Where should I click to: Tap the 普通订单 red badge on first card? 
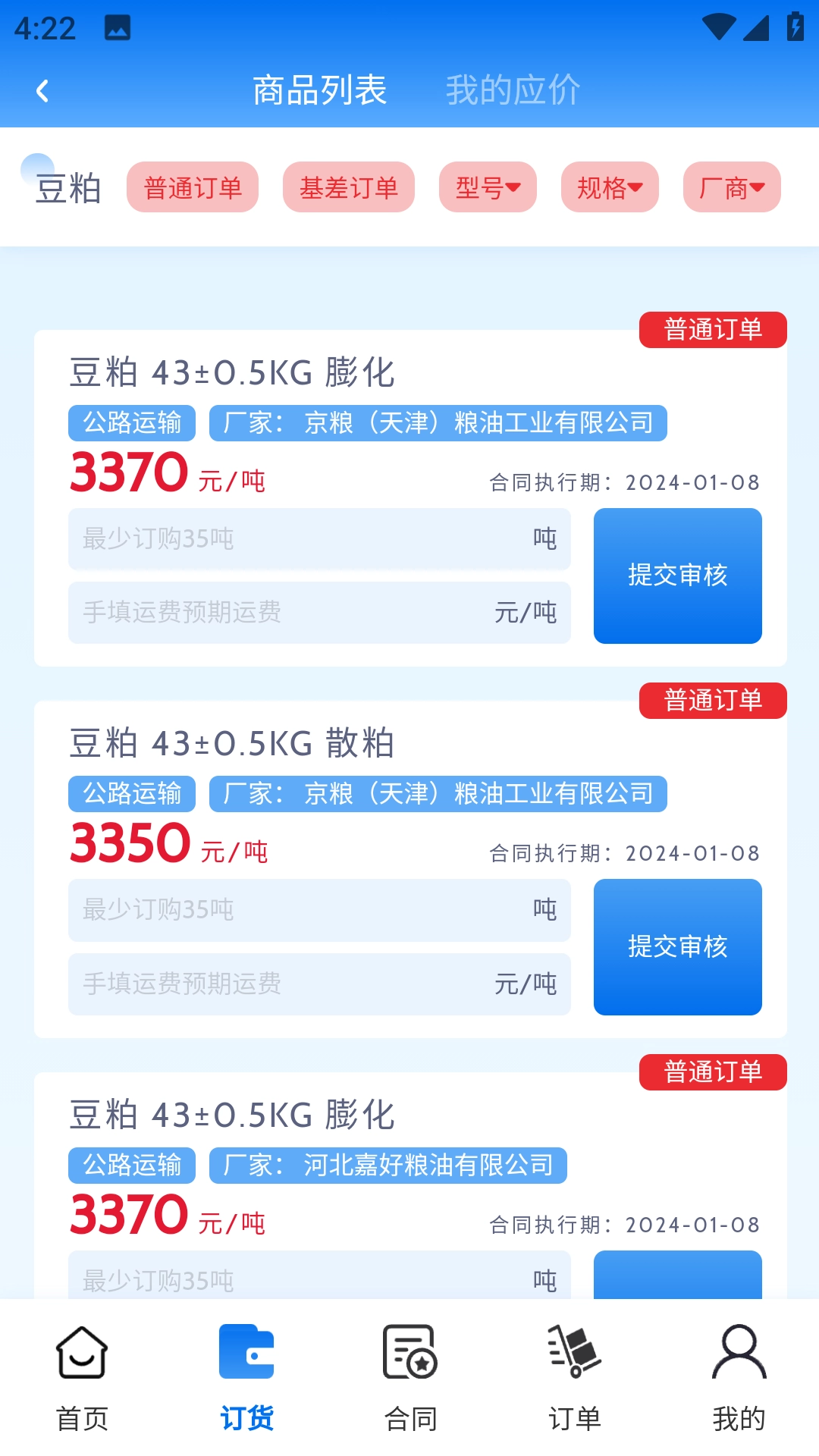(711, 328)
